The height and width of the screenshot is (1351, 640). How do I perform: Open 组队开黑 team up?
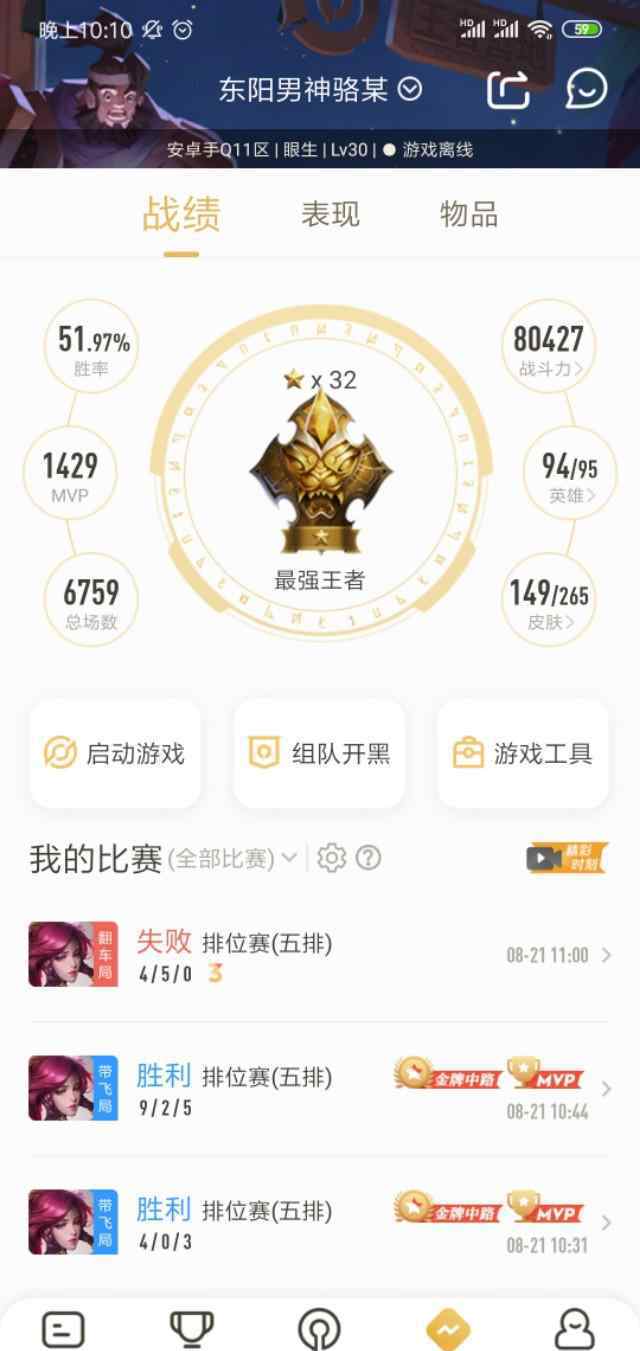[x=319, y=753]
